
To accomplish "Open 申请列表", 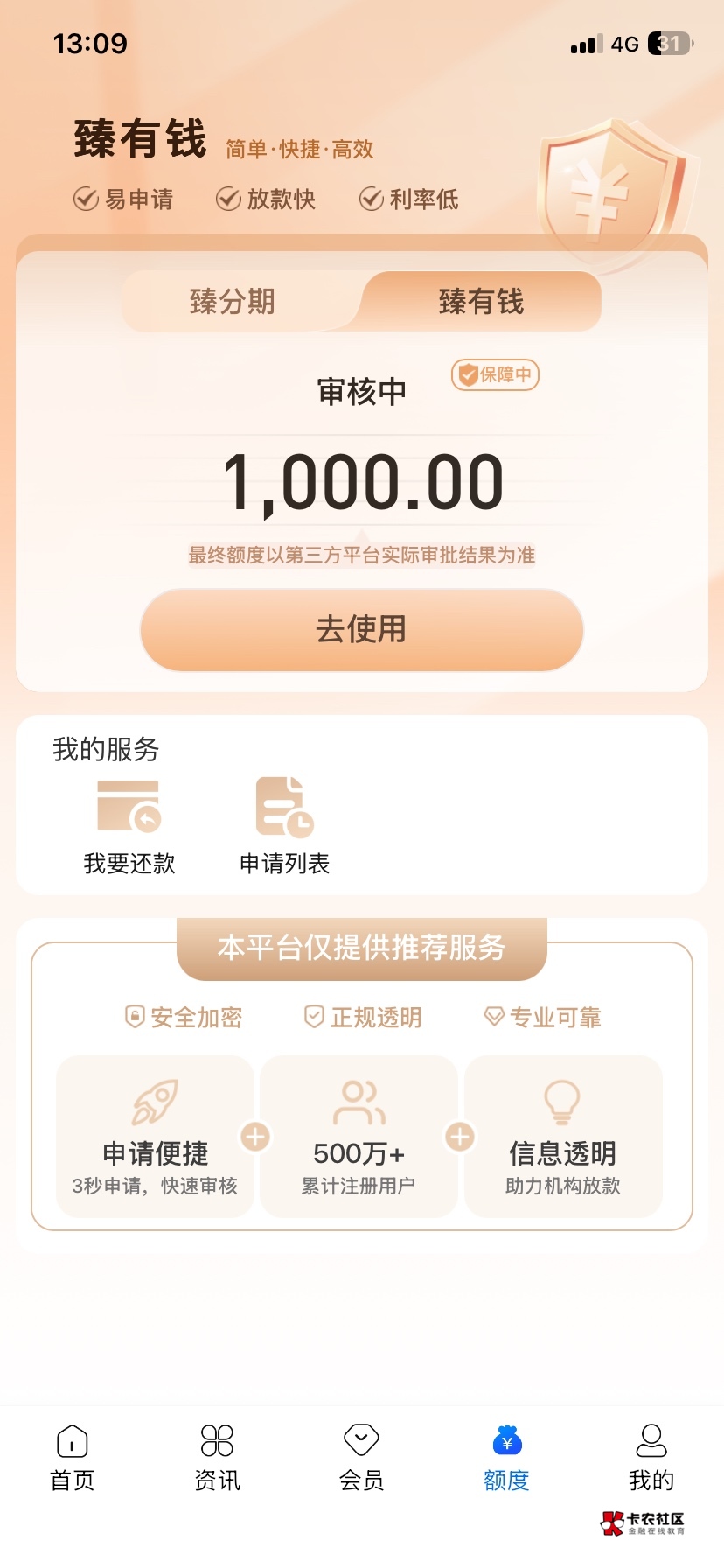I will click(284, 825).
